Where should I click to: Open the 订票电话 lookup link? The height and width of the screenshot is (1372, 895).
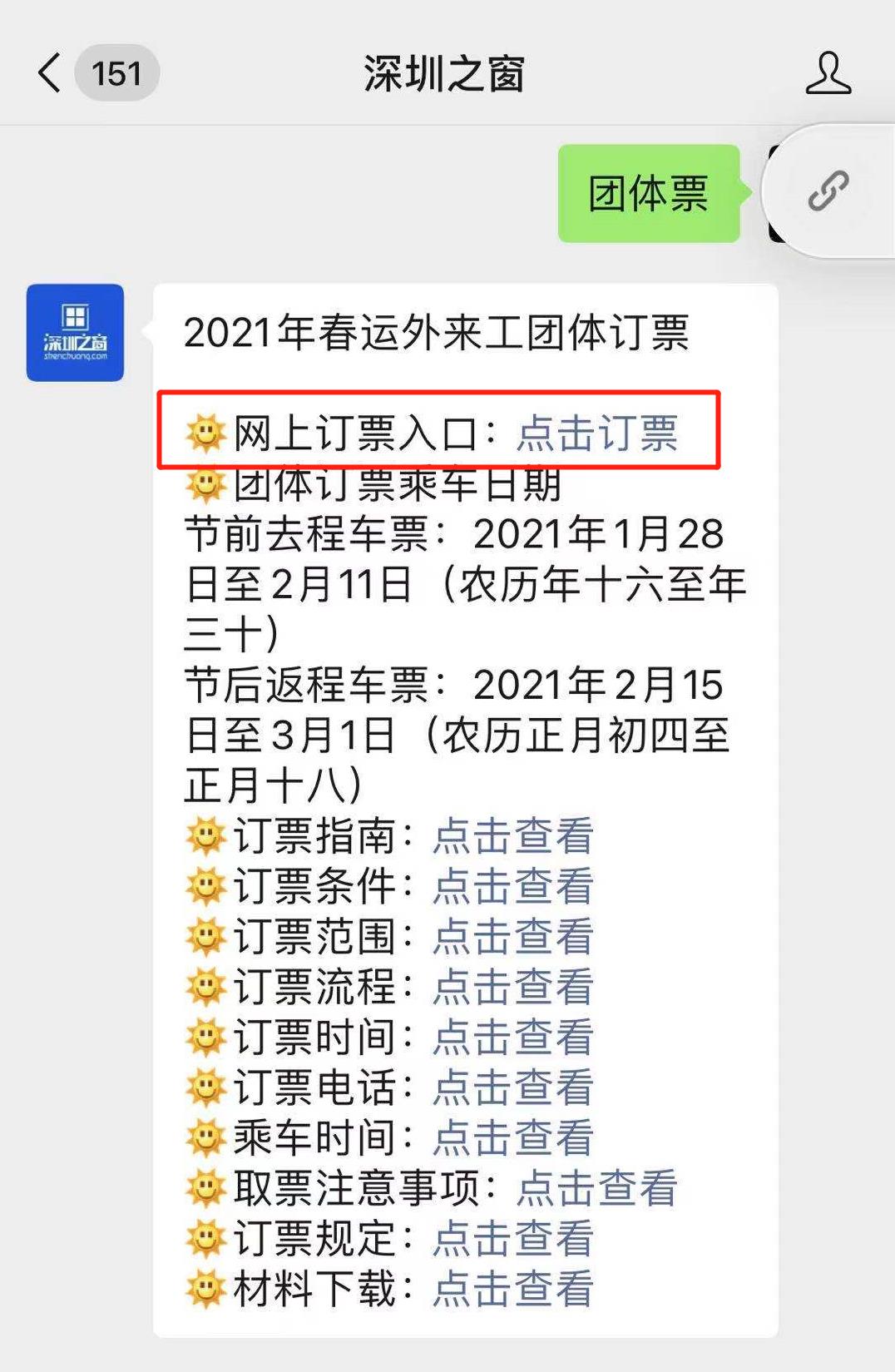click(x=513, y=1087)
